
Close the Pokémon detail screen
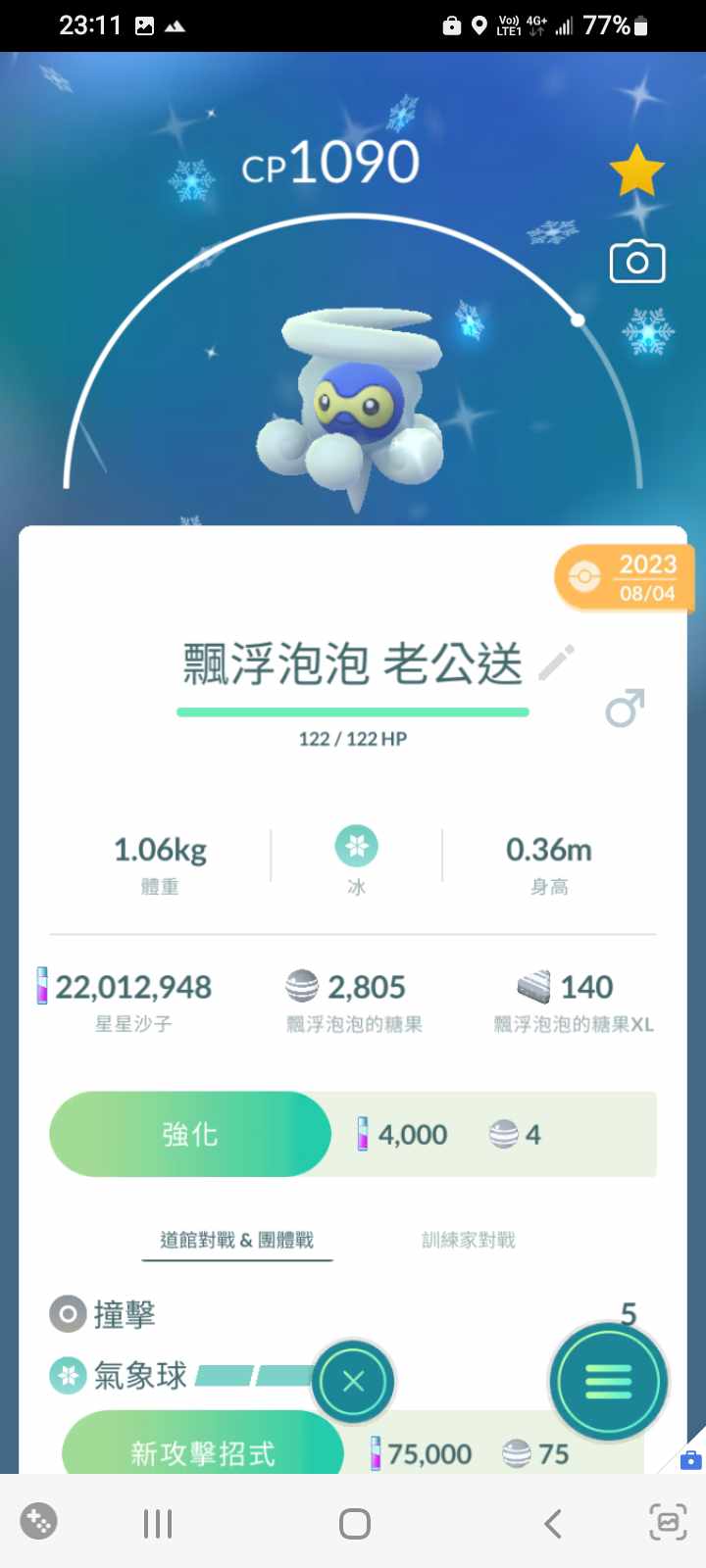pos(353,1382)
